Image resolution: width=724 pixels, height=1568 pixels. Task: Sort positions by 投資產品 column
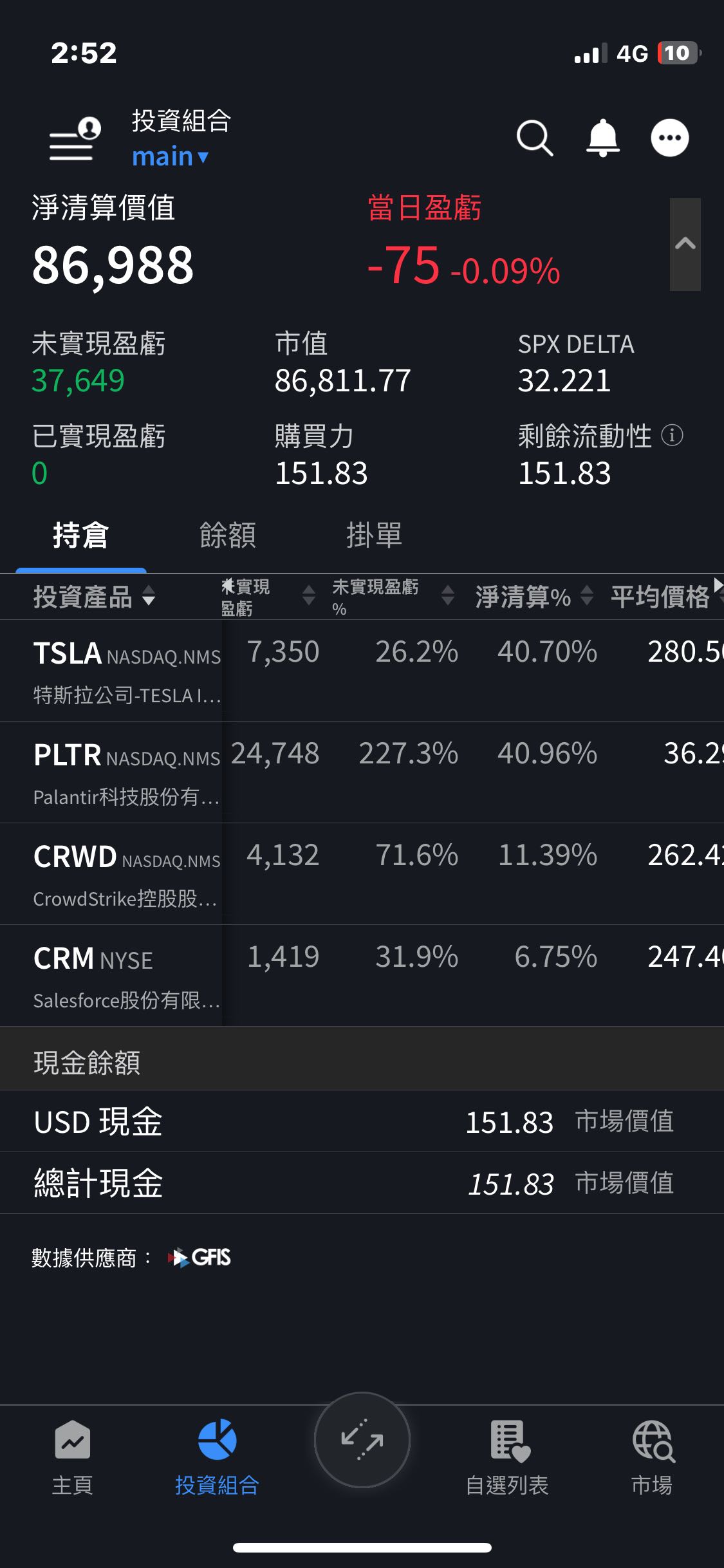[x=92, y=599]
